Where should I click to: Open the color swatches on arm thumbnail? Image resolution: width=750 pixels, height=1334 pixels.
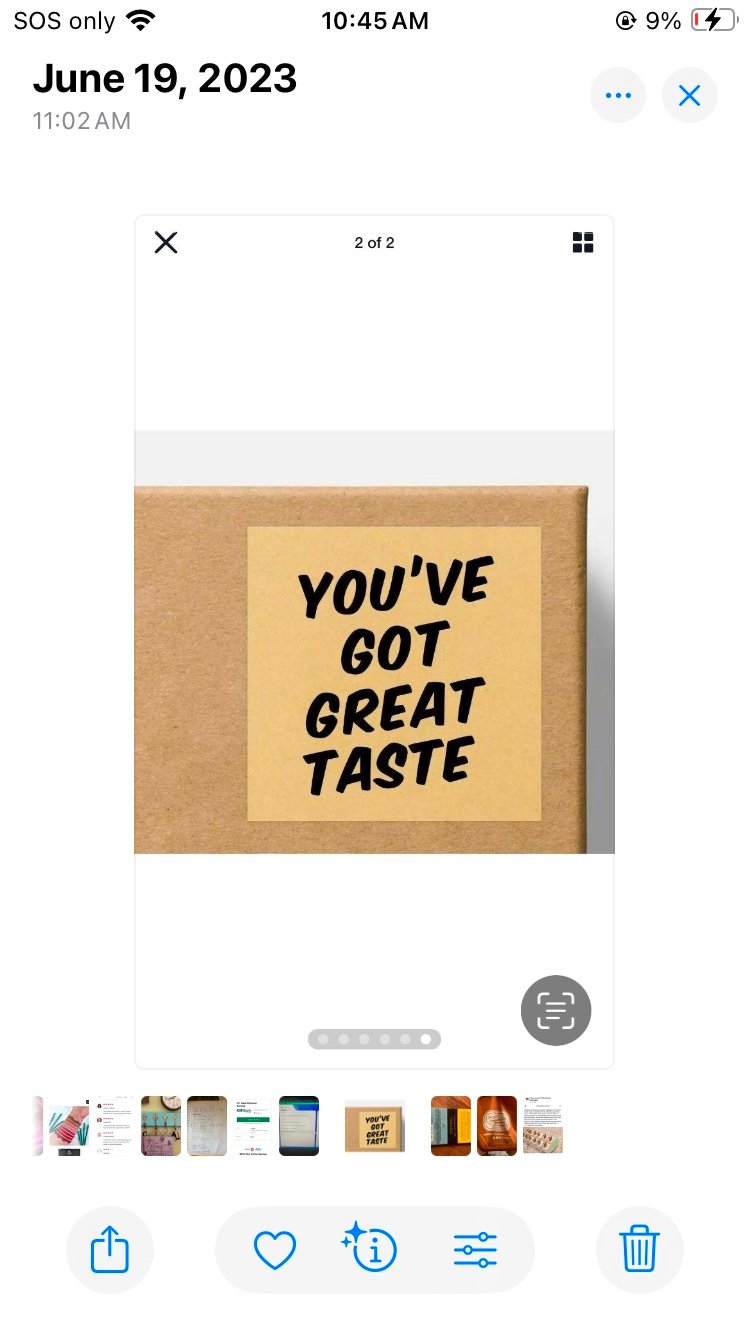(69, 1126)
